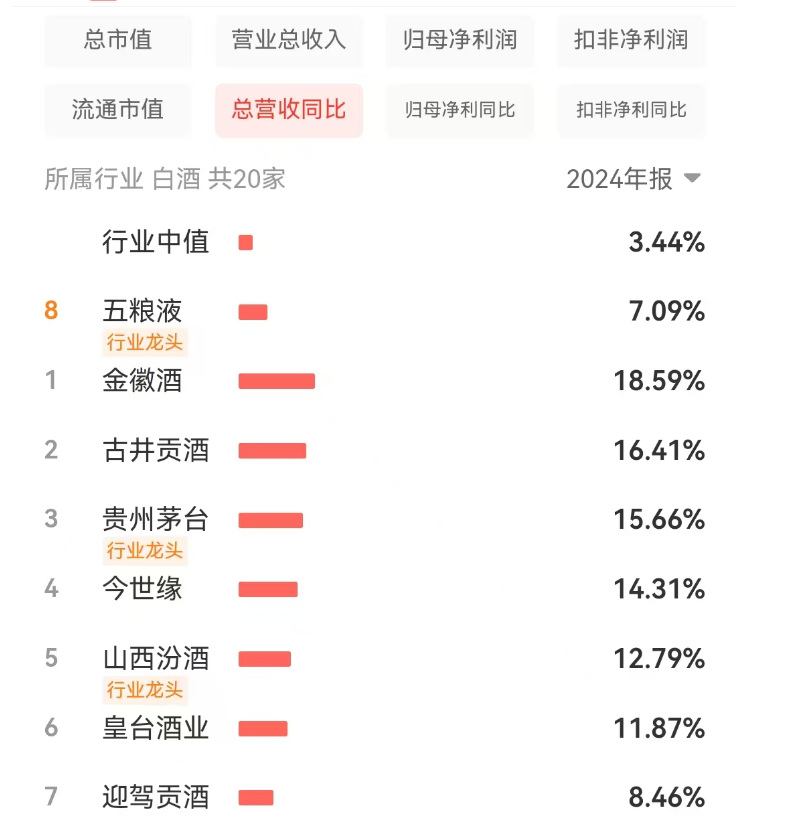This screenshot has width=787, height=830.
Task: Open the 五粮液 stock row
Action: tap(375, 311)
